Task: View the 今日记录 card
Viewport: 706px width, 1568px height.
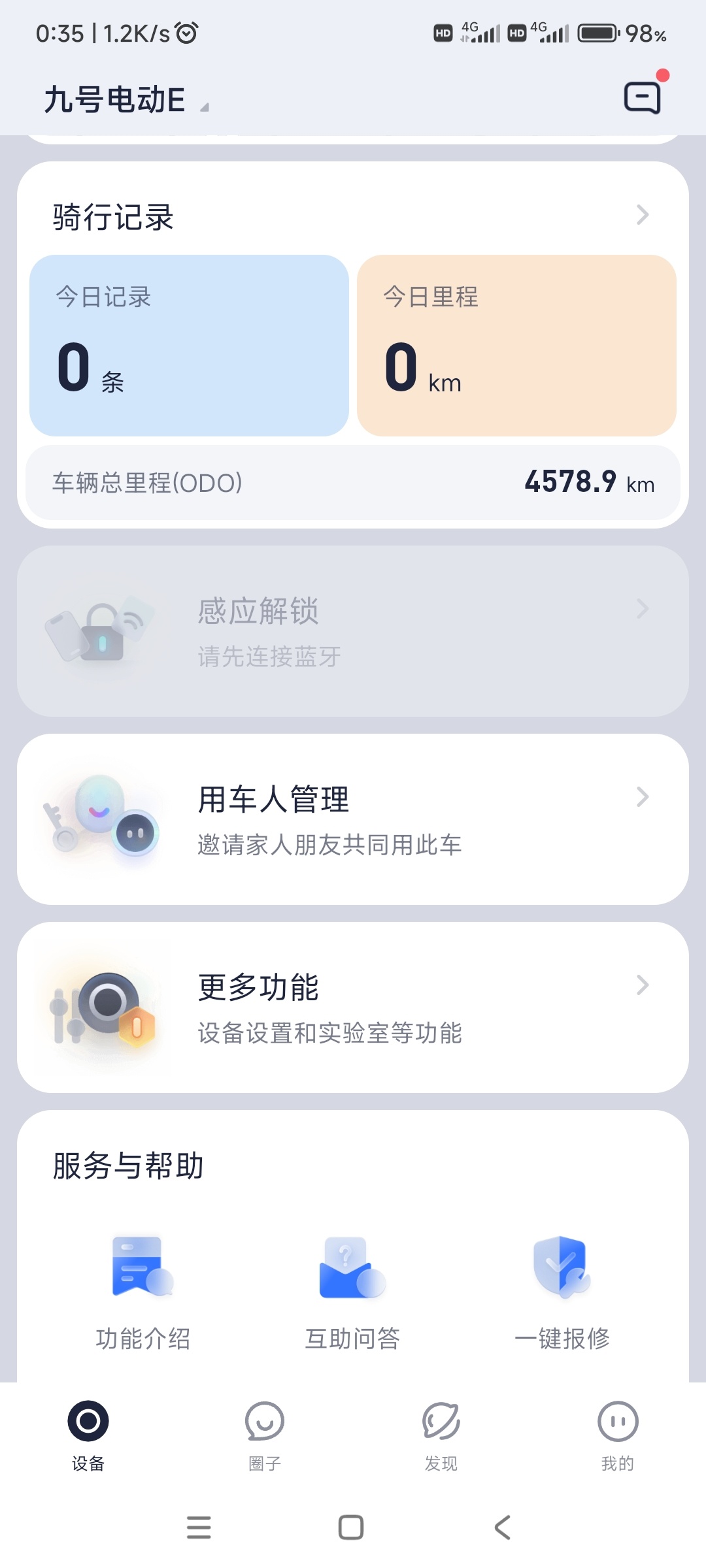Action: pyautogui.click(x=189, y=345)
